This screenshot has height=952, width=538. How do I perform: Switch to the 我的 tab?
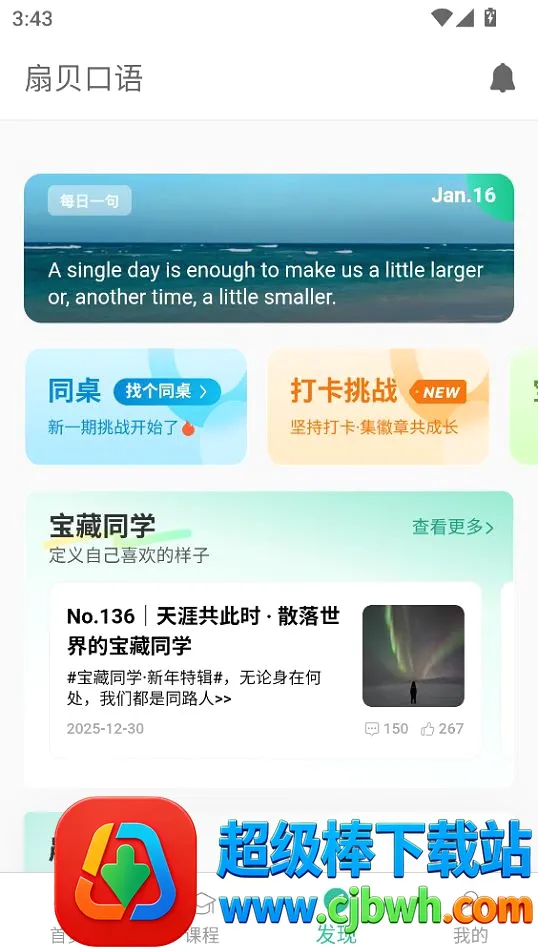coord(470,920)
